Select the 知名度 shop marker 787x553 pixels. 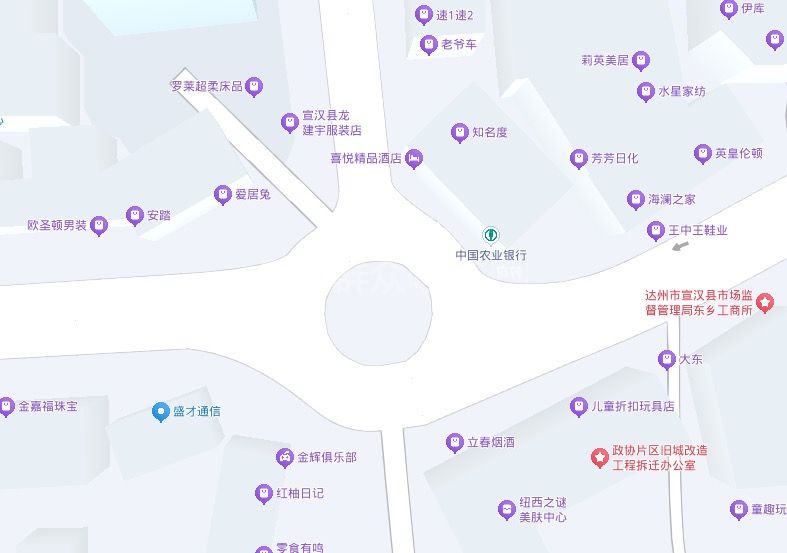[460, 132]
